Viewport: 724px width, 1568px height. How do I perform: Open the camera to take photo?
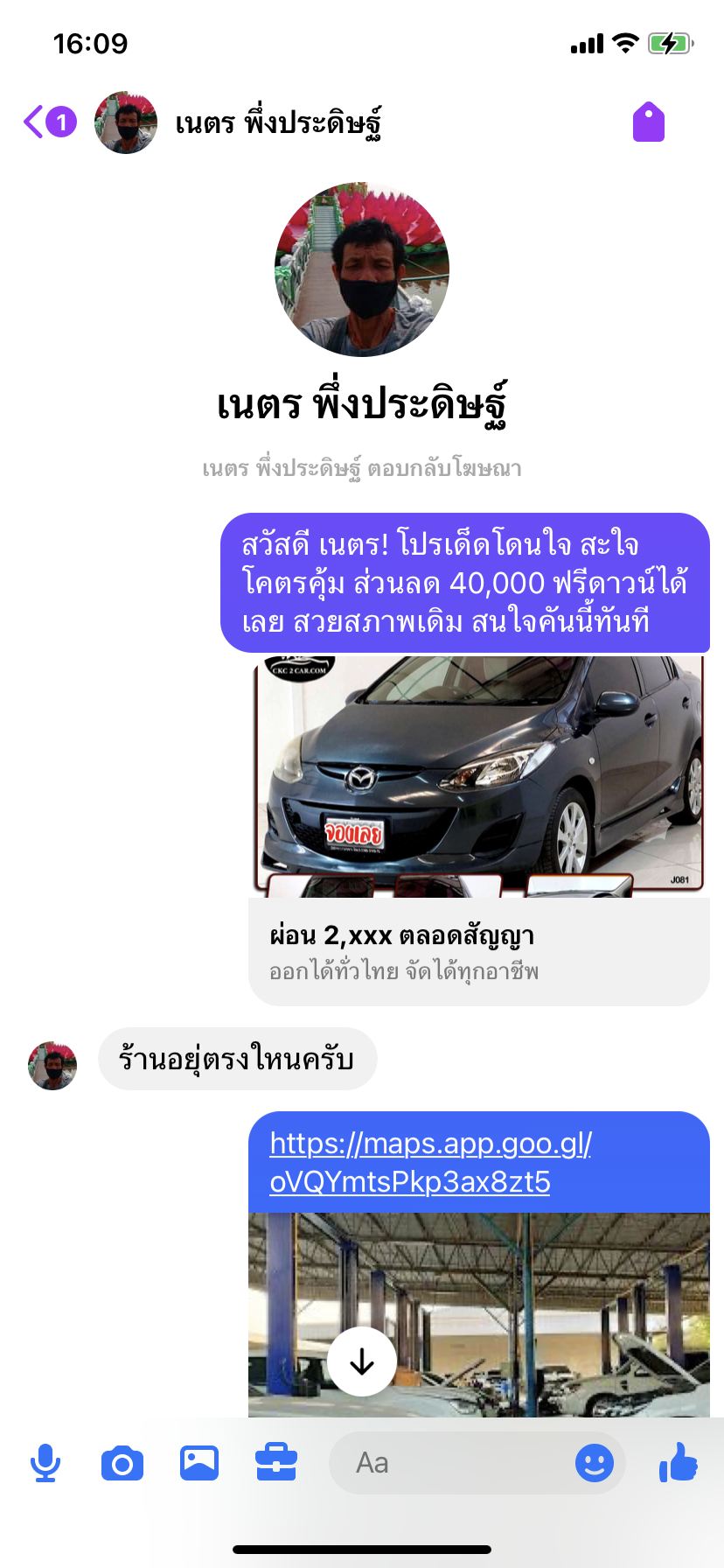pos(122,1463)
